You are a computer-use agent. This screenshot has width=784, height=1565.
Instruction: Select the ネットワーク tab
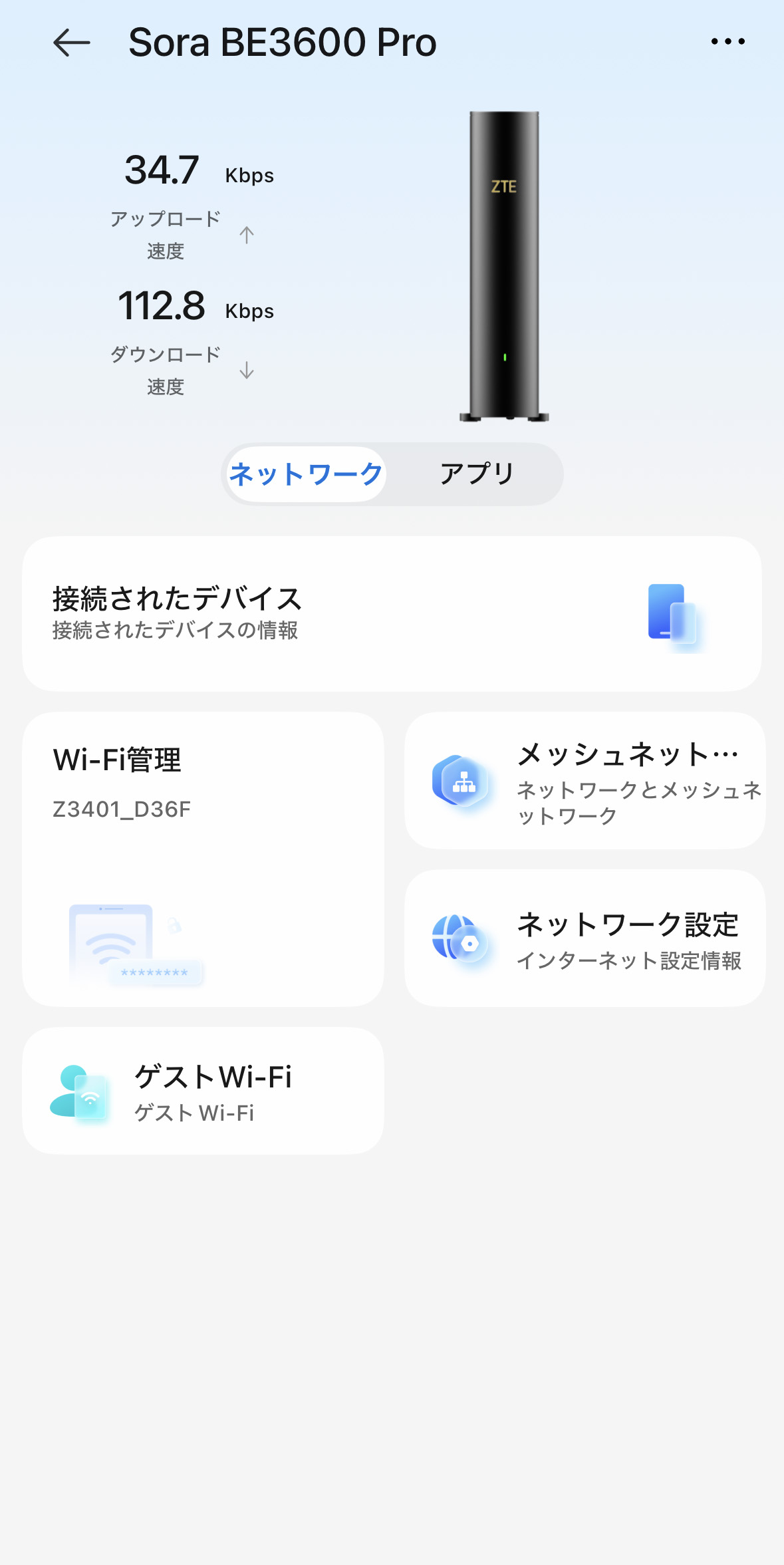point(306,474)
